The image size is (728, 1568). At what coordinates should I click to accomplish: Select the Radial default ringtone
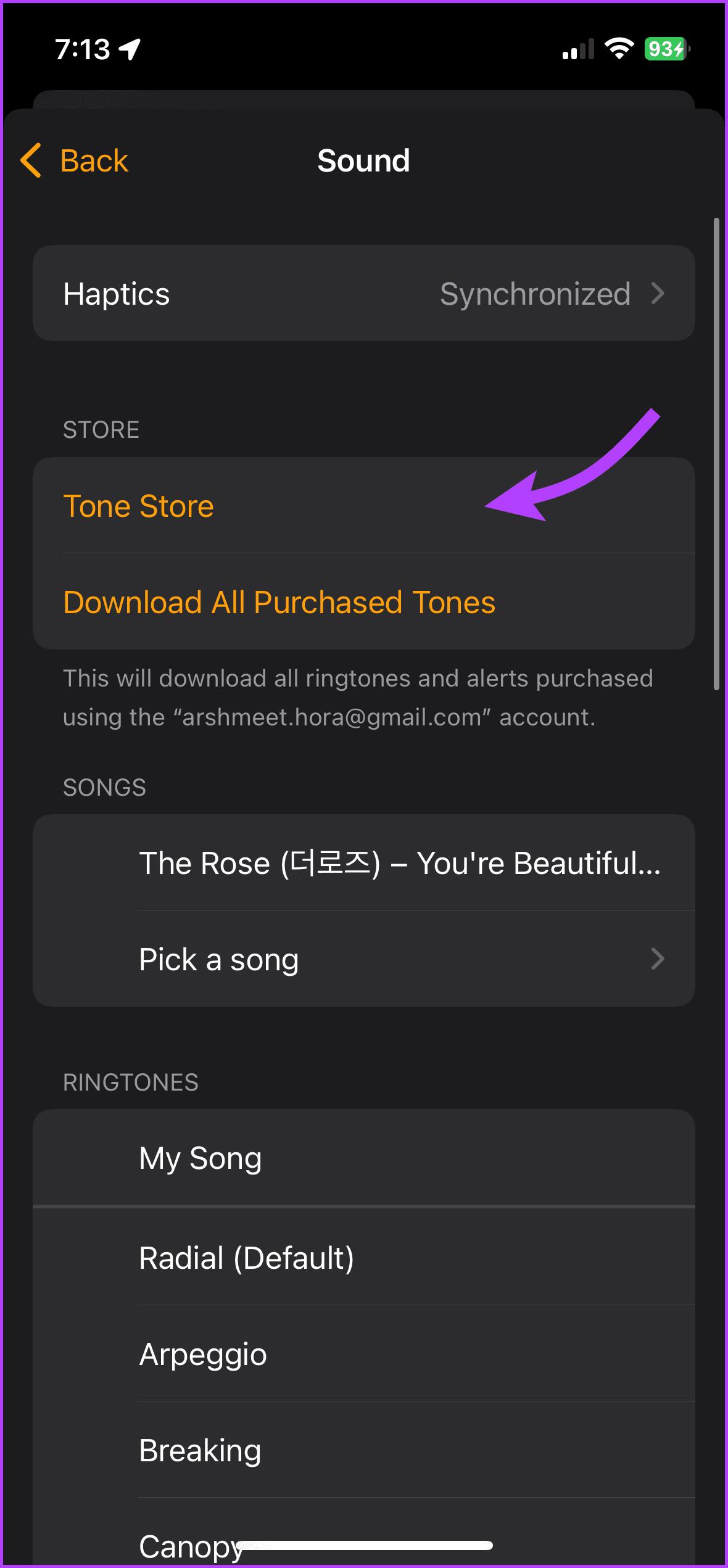[x=247, y=1257]
